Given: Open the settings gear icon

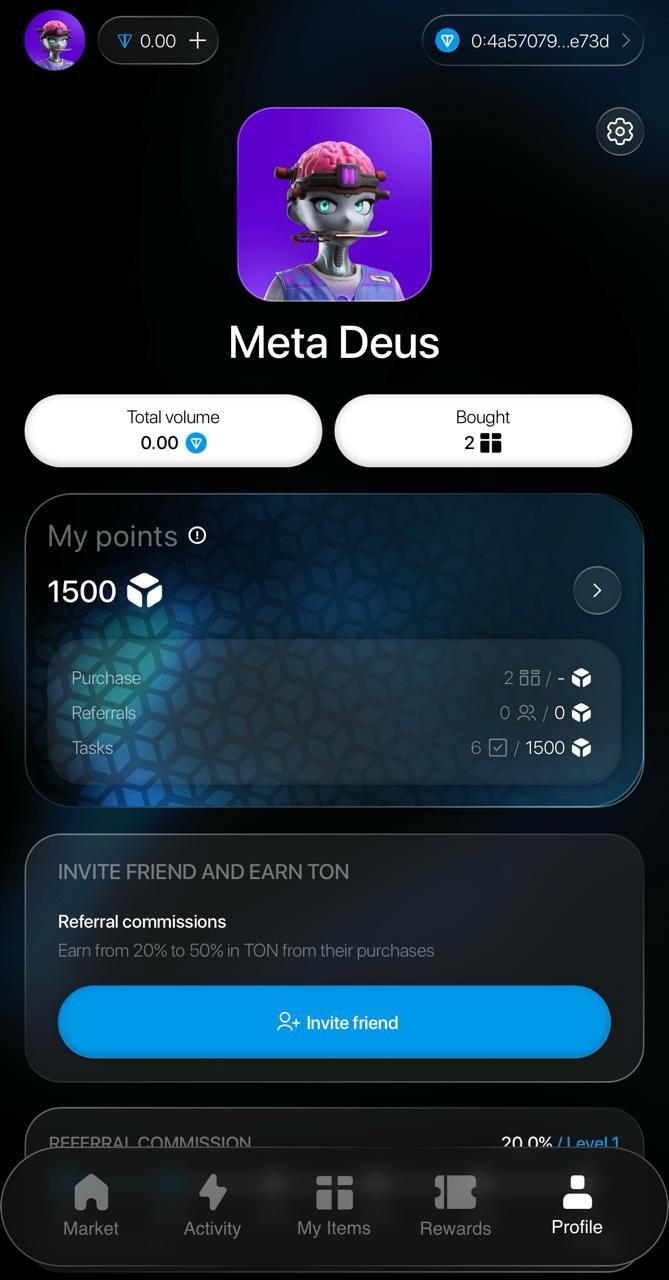Looking at the screenshot, I should click(620, 131).
